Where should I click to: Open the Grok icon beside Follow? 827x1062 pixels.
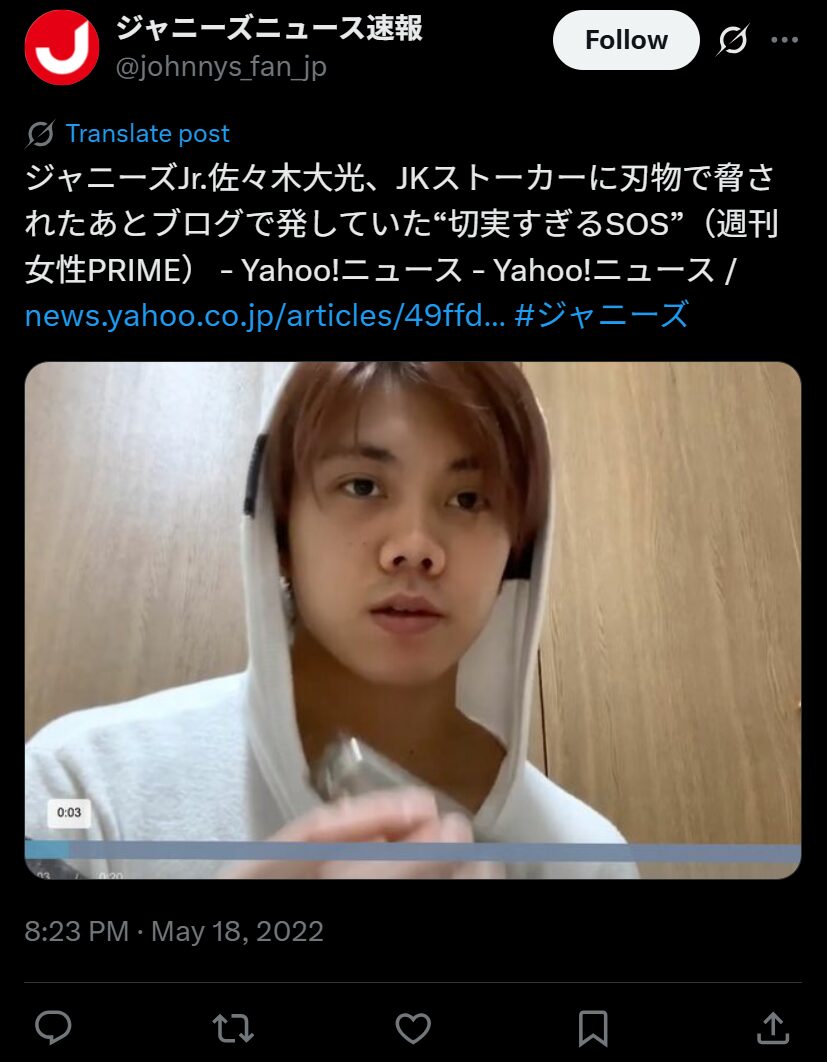[733, 41]
